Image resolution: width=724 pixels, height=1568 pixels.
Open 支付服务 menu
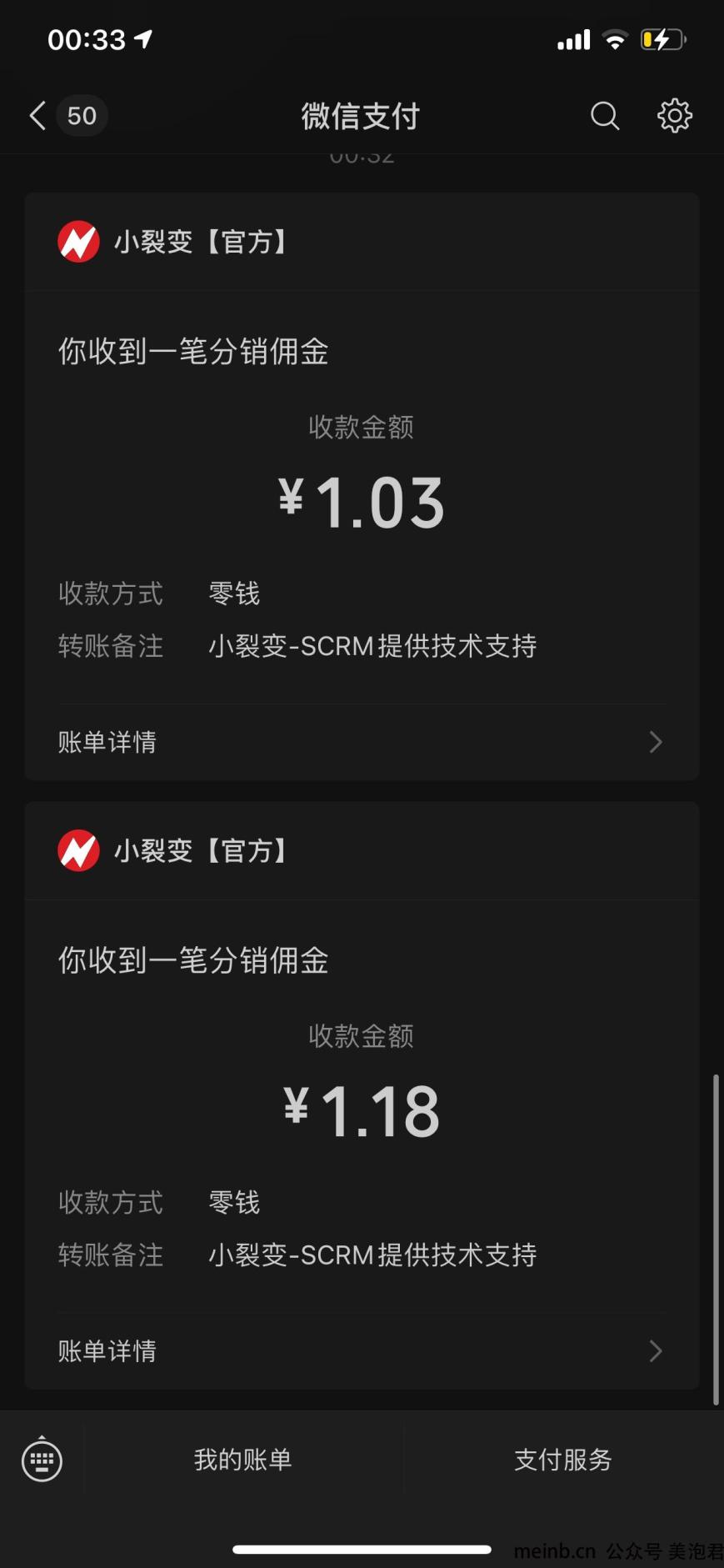coord(563,1460)
